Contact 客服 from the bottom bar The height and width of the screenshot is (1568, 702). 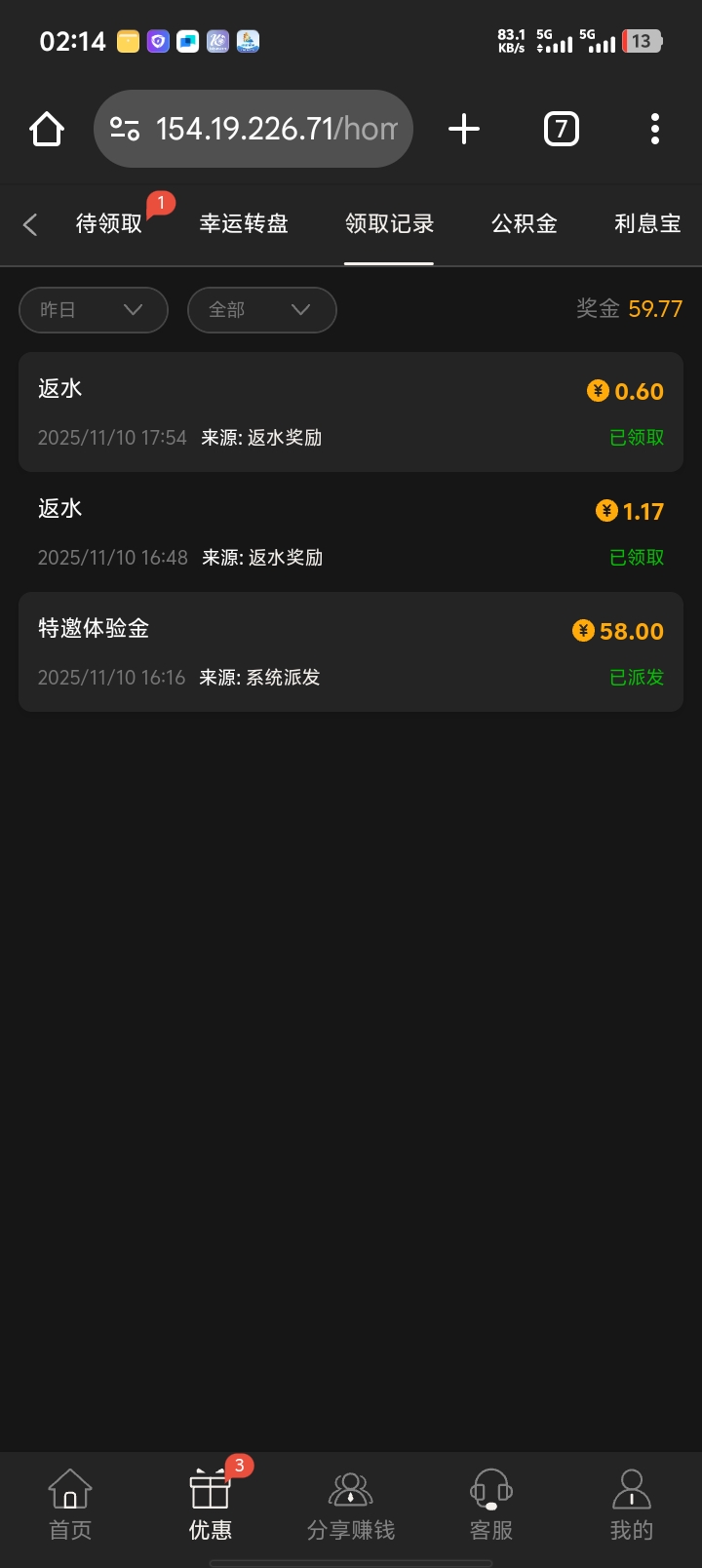(x=491, y=1506)
